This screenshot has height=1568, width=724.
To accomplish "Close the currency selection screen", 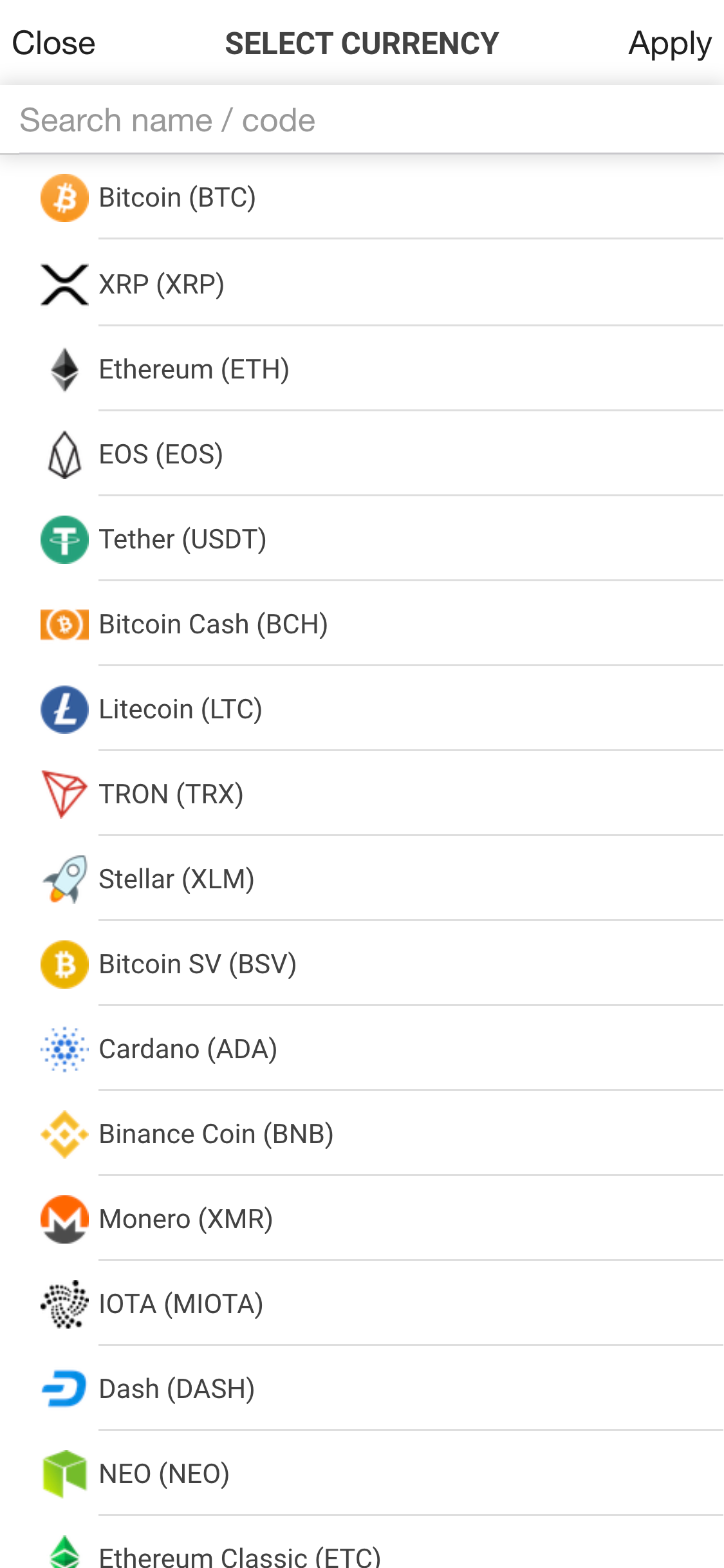I will click(53, 44).
